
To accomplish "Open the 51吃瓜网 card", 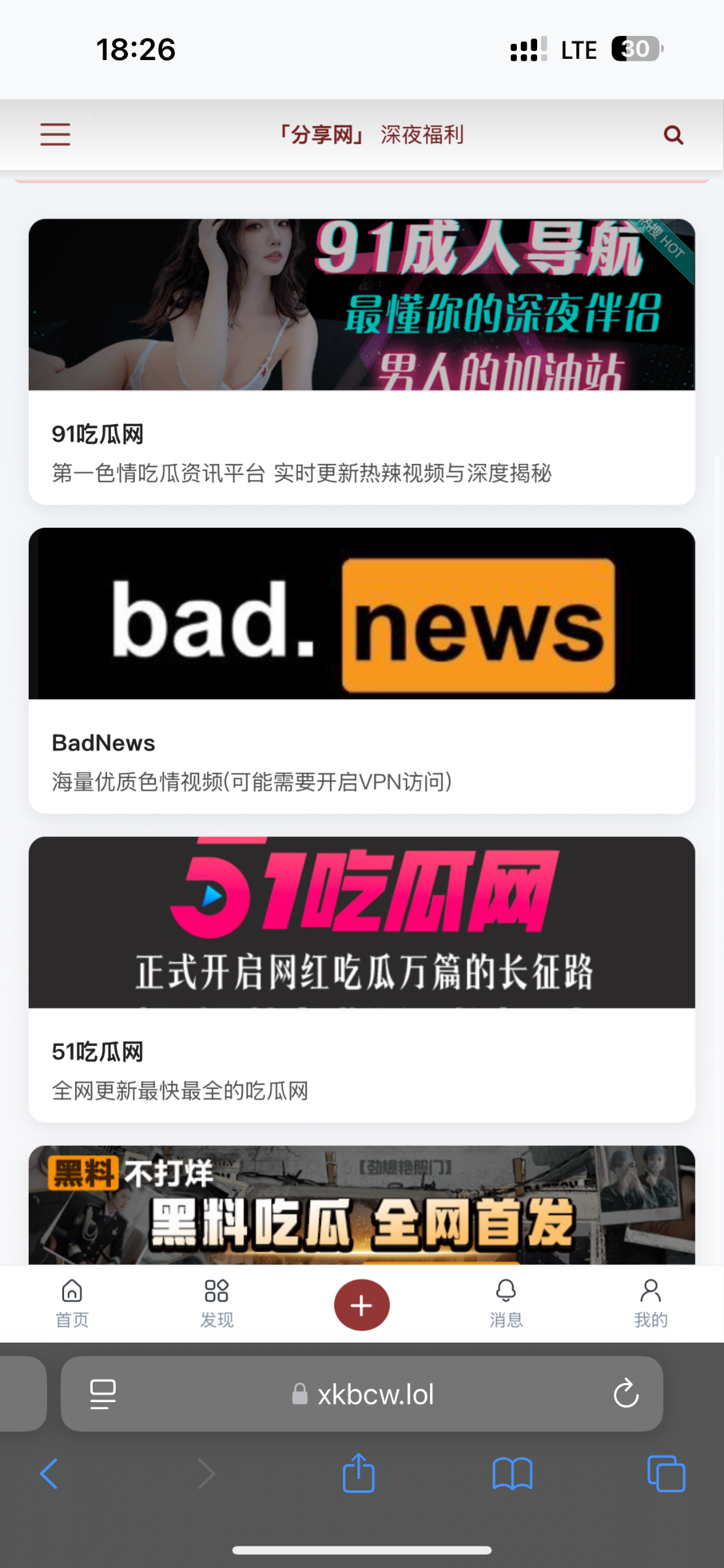I will click(361, 979).
